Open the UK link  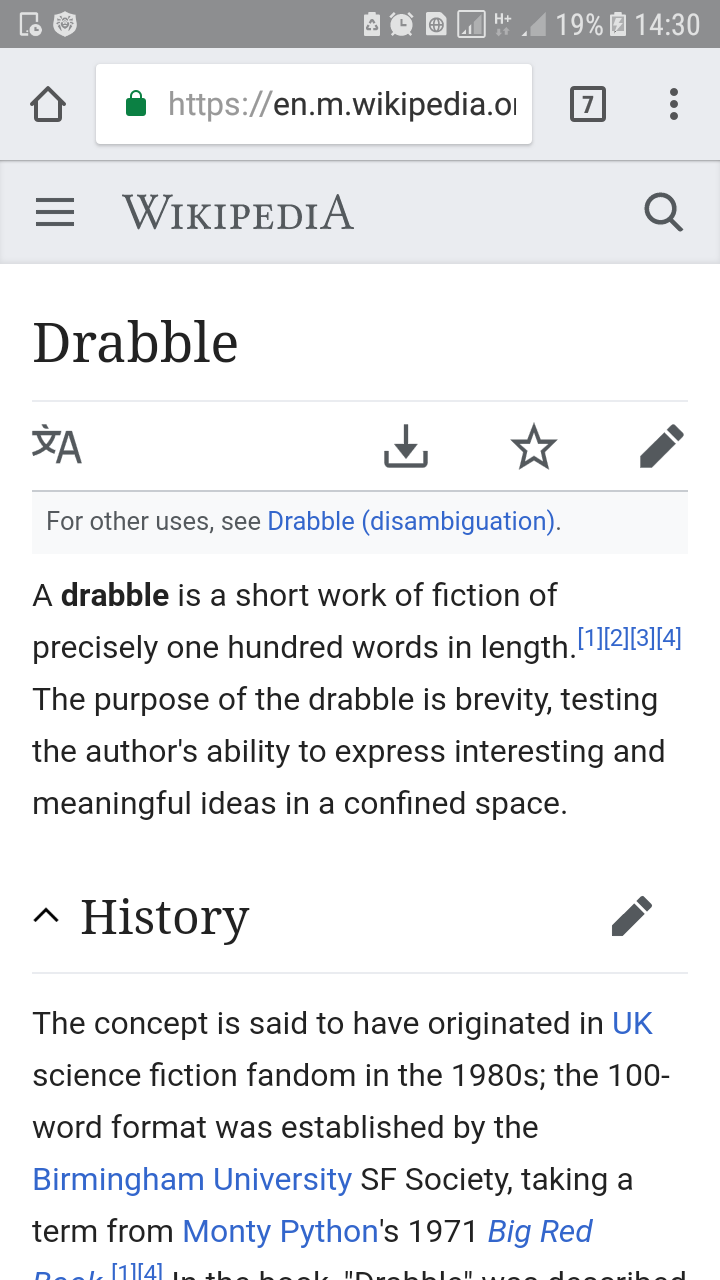(632, 1024)
